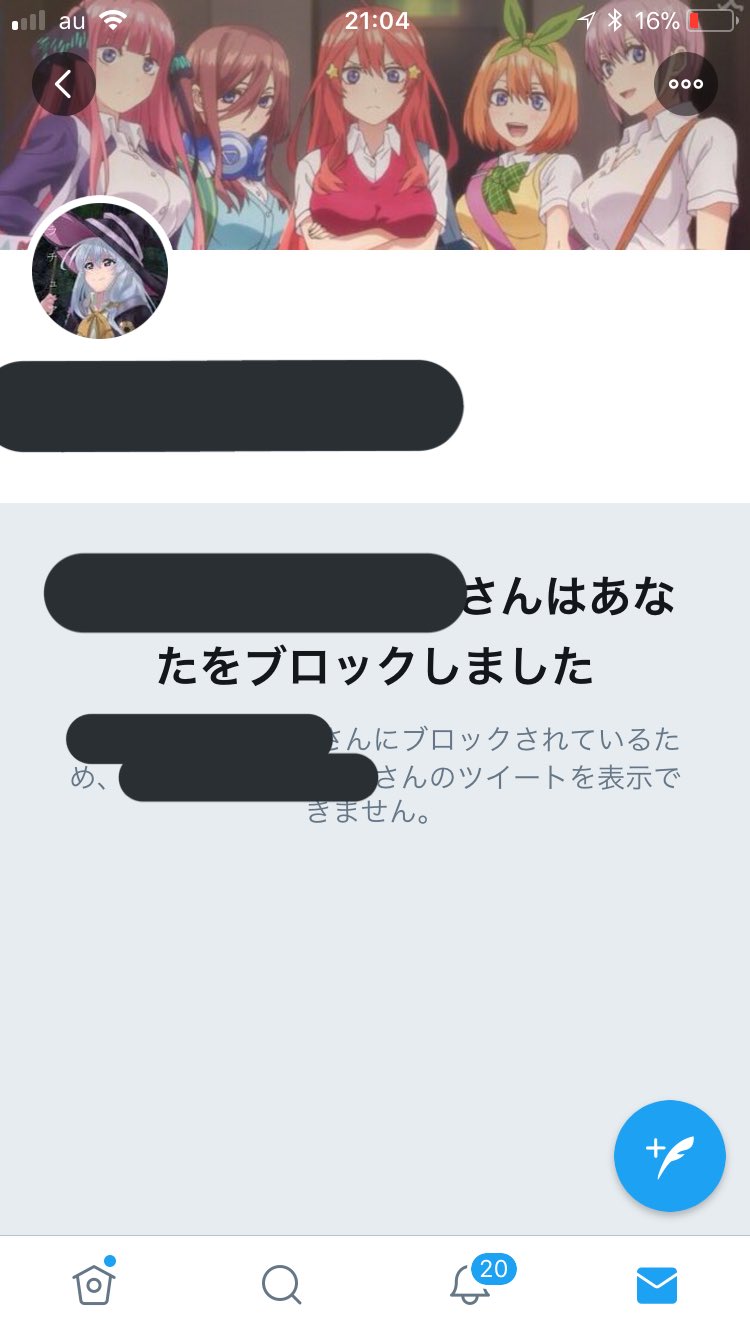Image resolution: width=750 pixels, height=1334 pixels.
Task: Open the profile header banner image
Action: point(375,125)
